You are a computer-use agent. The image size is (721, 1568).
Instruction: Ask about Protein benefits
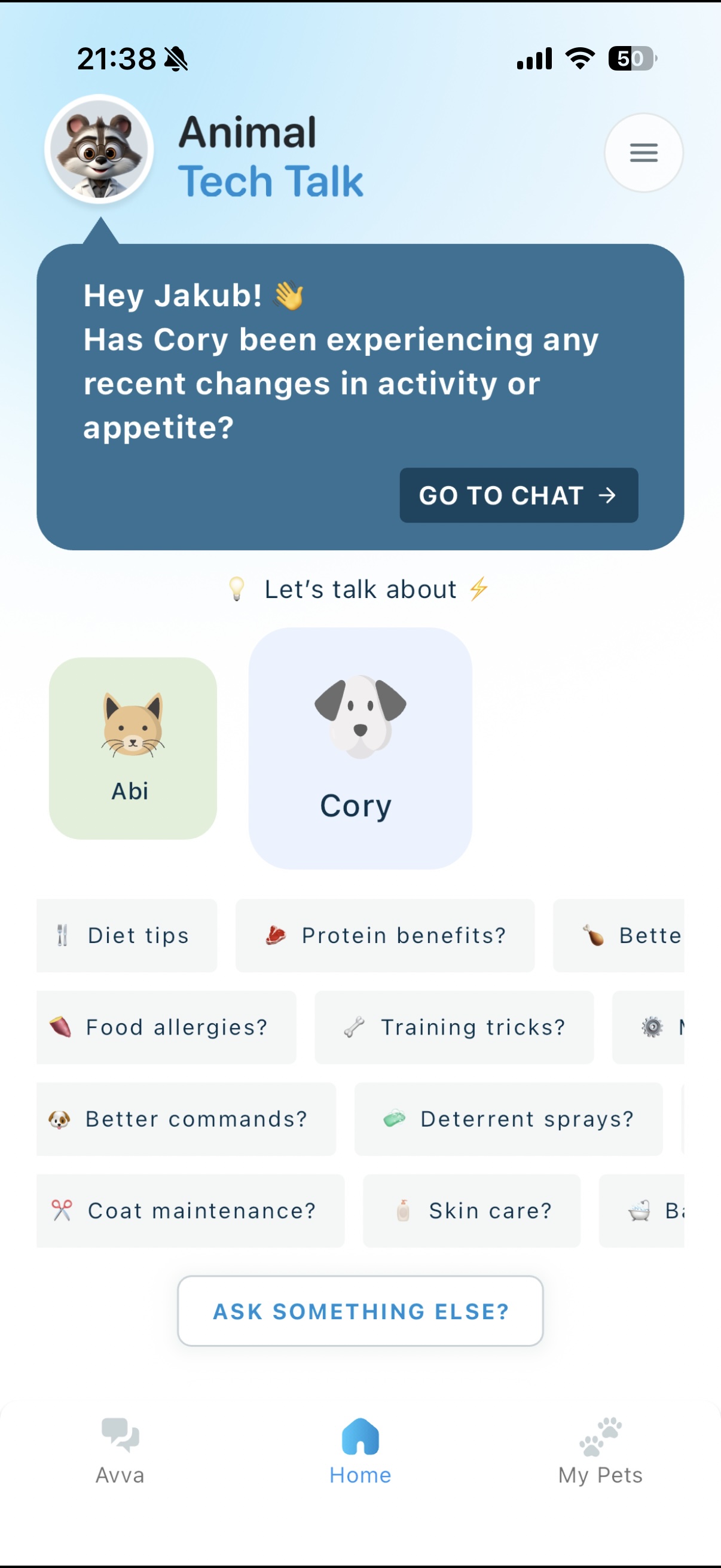point(384,935)
